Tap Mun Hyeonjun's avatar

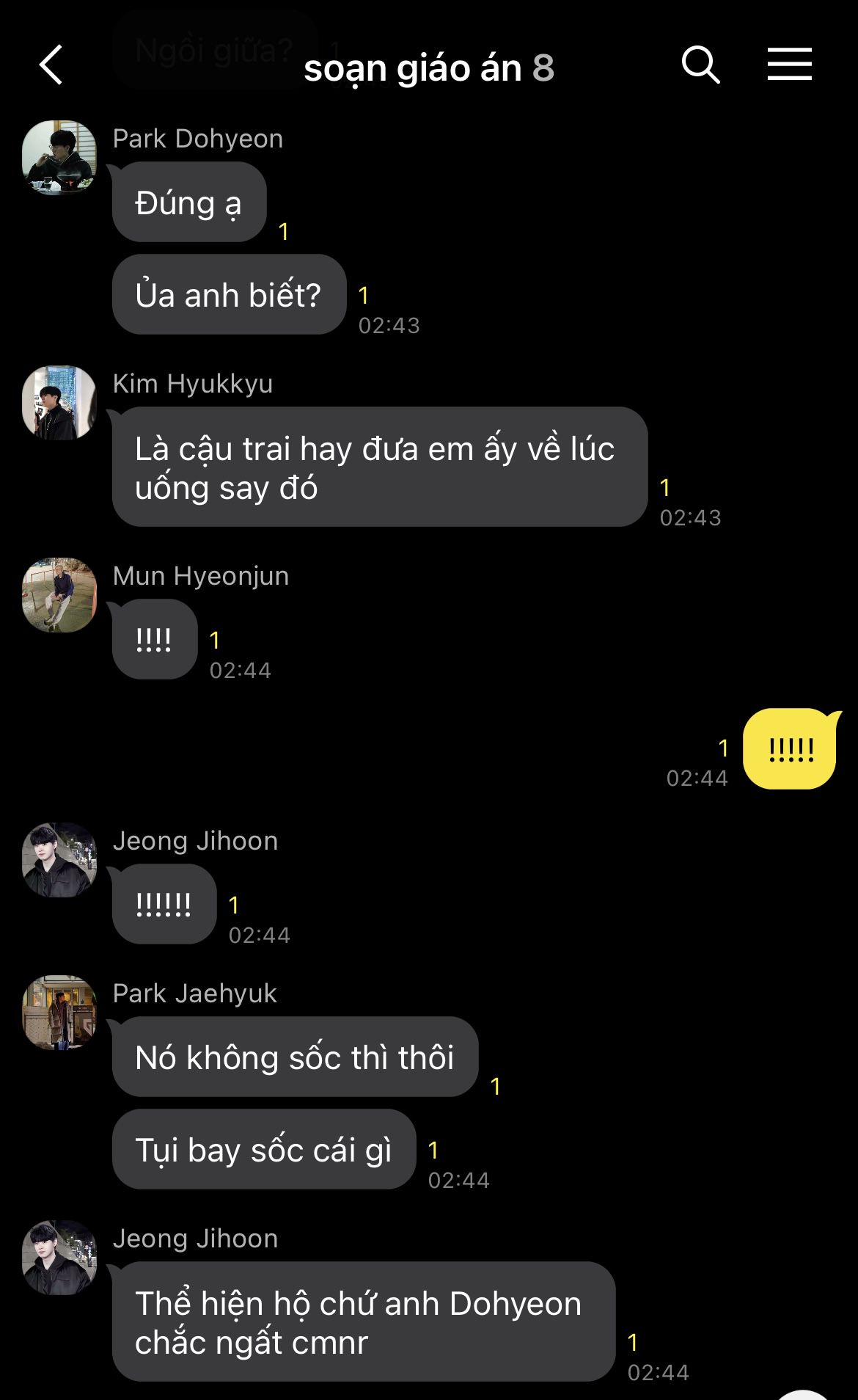tap(59, 595)
